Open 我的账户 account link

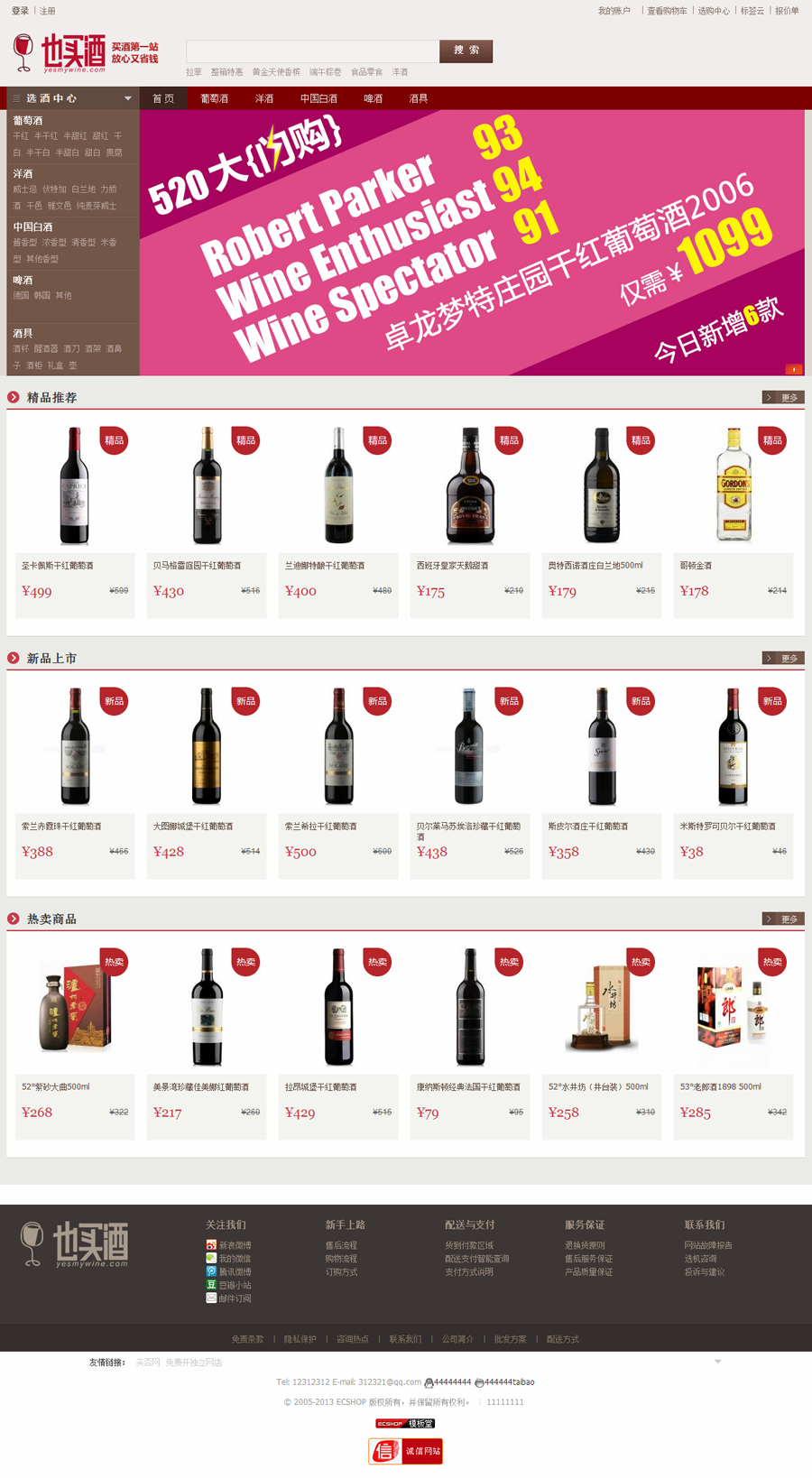coord(614,11)
